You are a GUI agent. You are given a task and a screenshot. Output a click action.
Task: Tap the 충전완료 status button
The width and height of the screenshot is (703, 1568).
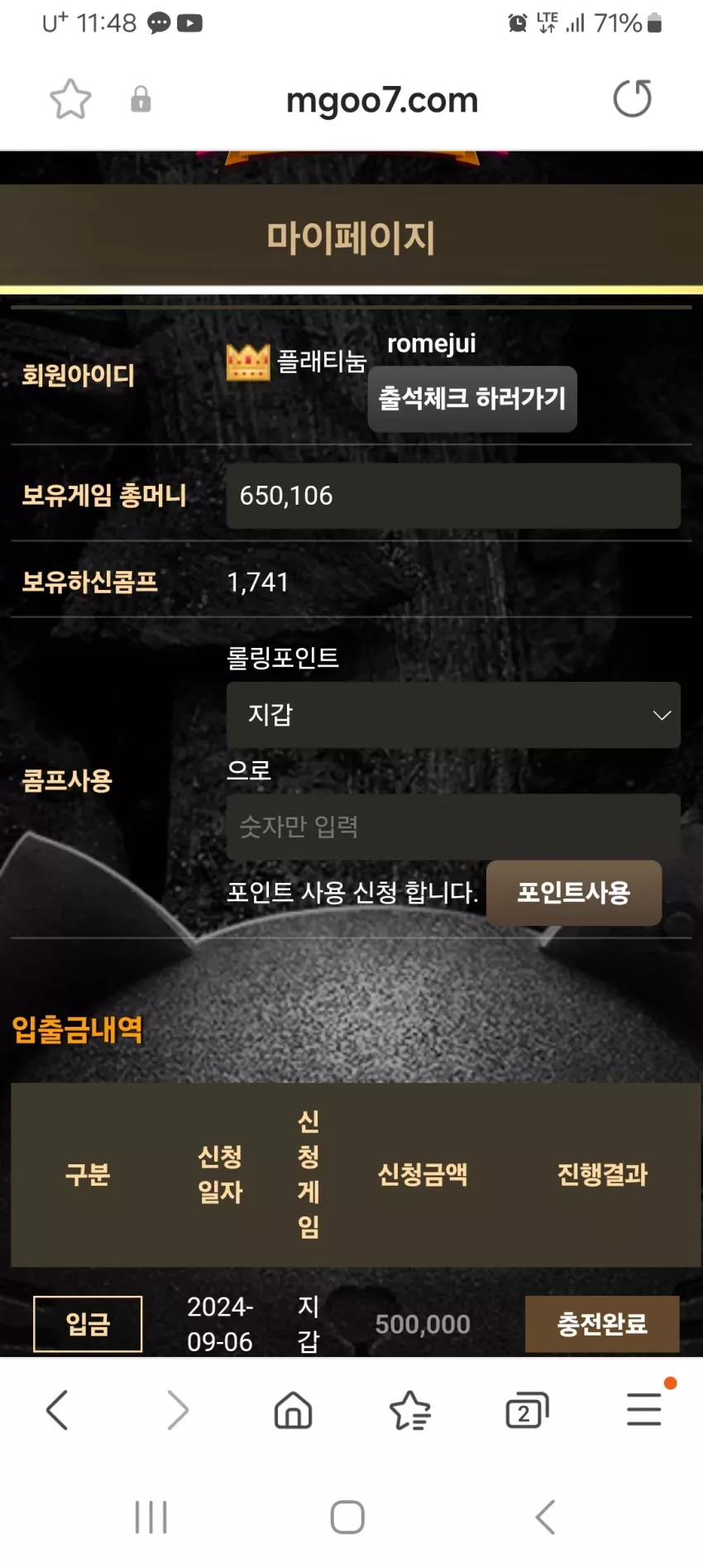pos(602,1324)
